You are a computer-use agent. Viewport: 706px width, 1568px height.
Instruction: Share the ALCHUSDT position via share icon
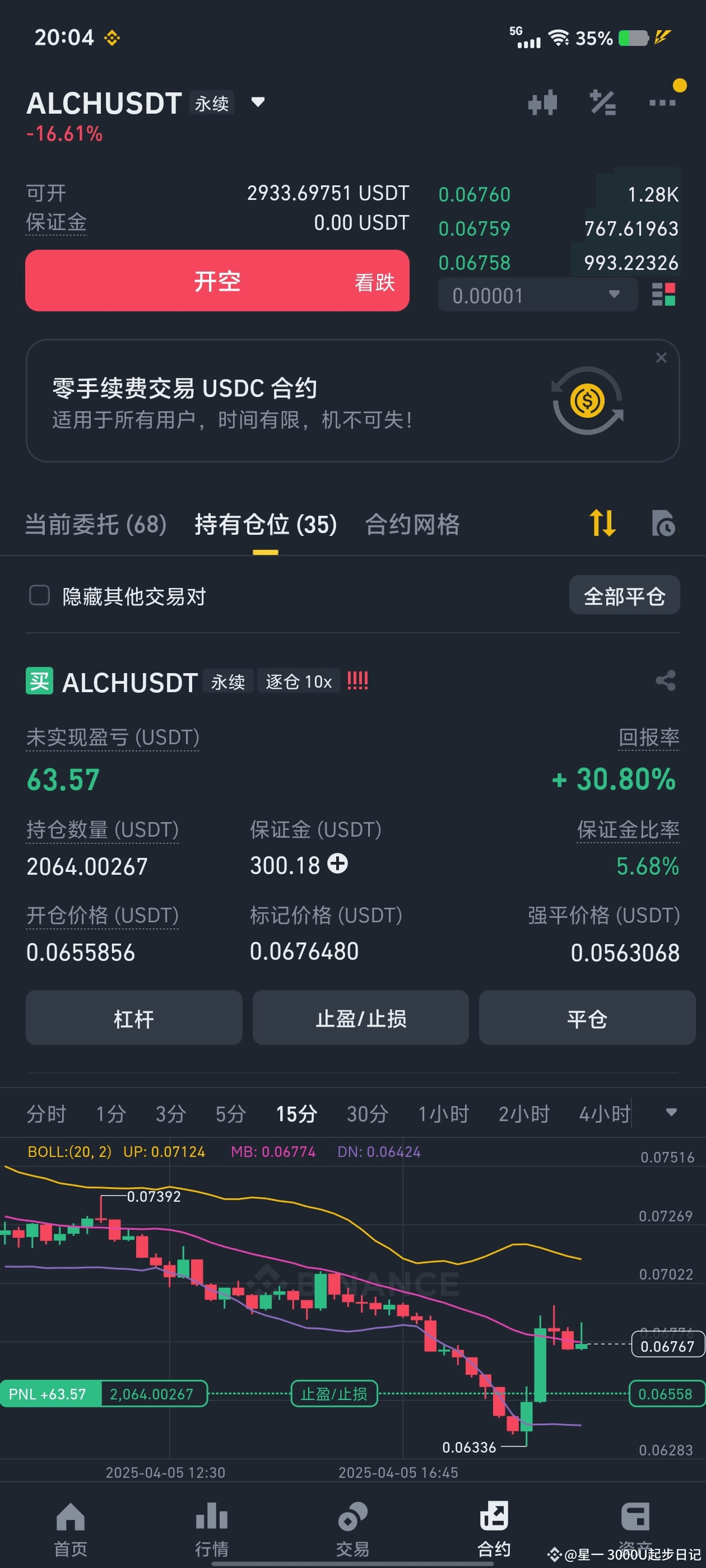(x=665, y=681)
